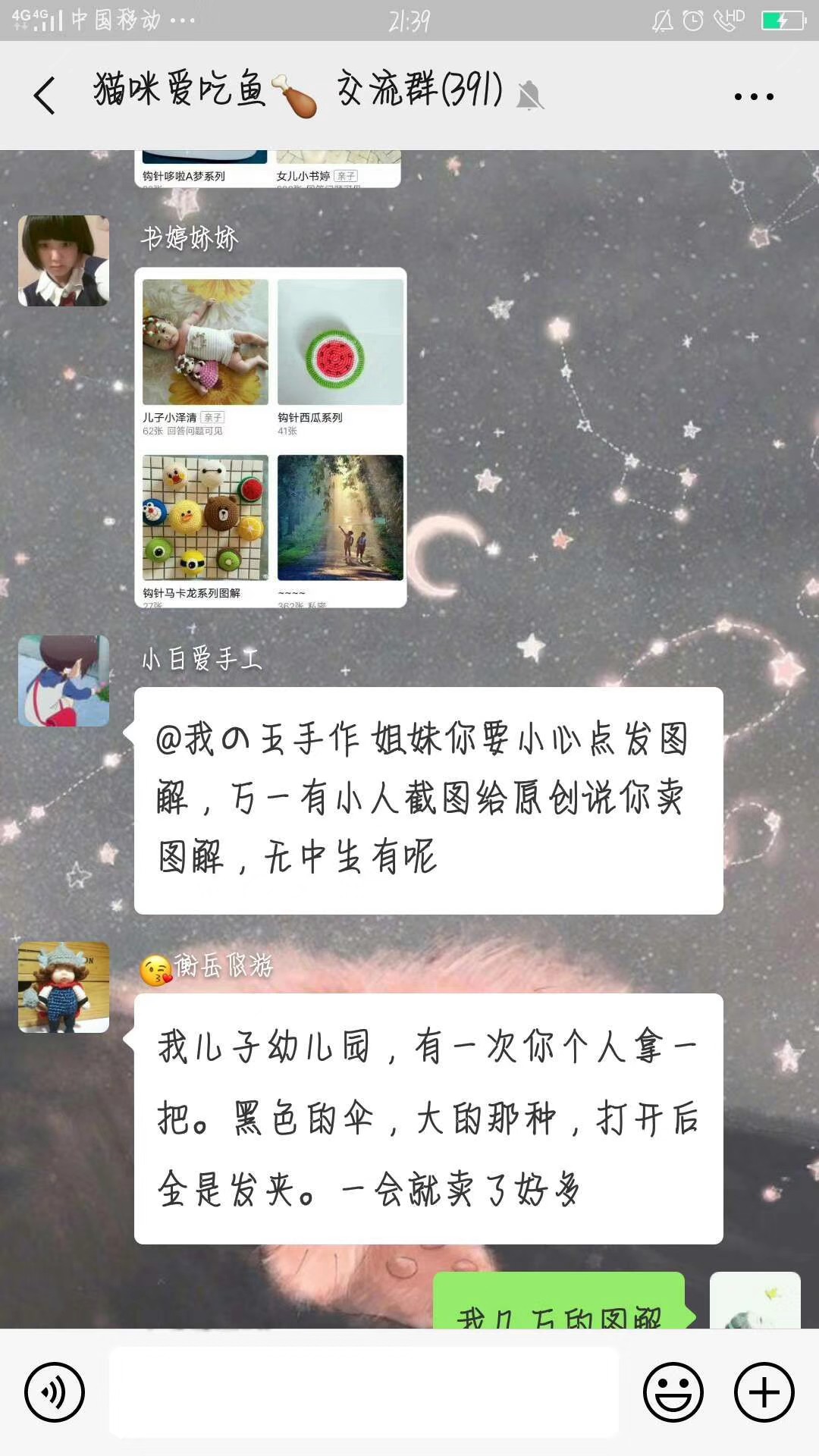This screenshot has height=1456, width=819.
Task: Focus the message text field
Action: point(364,1392)
